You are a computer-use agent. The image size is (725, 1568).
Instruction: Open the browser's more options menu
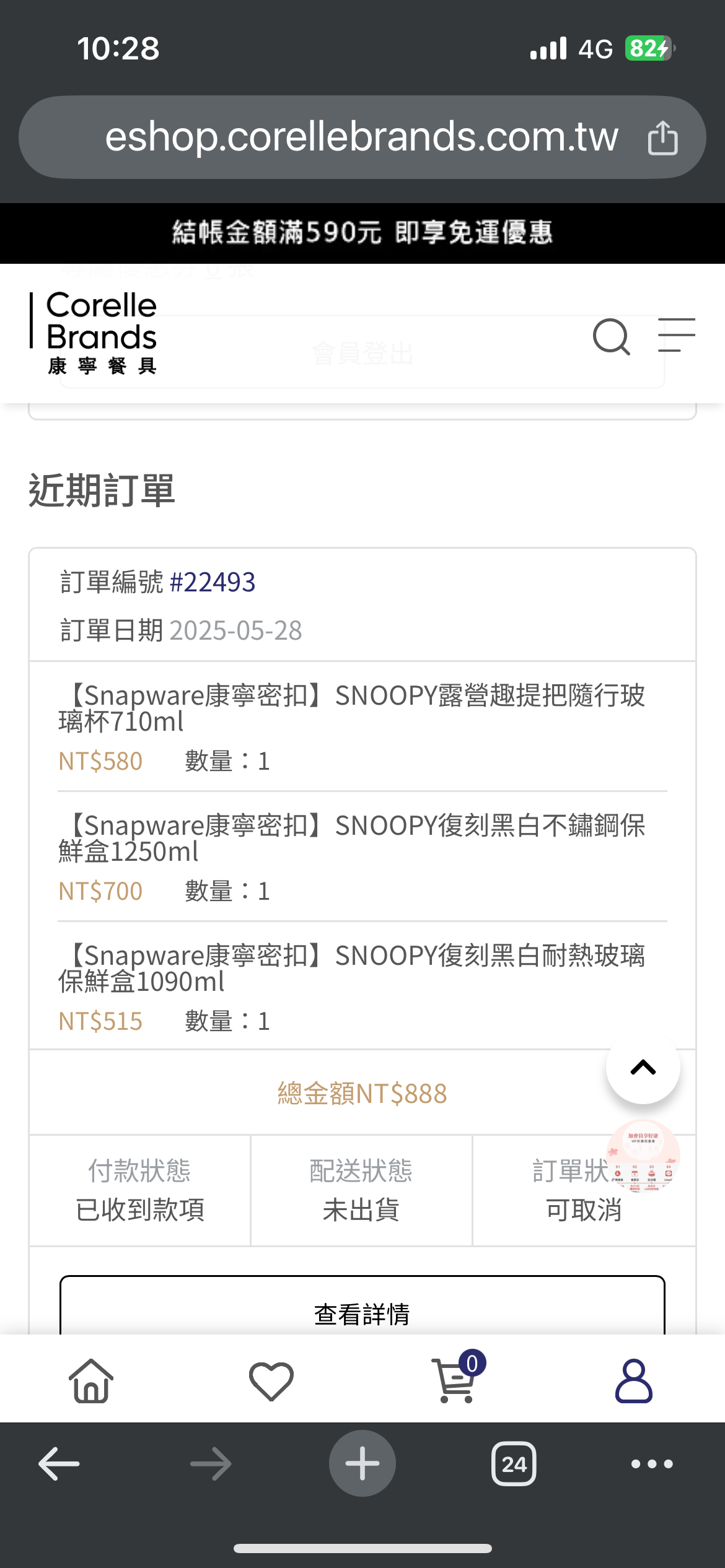coord(652,1464)
